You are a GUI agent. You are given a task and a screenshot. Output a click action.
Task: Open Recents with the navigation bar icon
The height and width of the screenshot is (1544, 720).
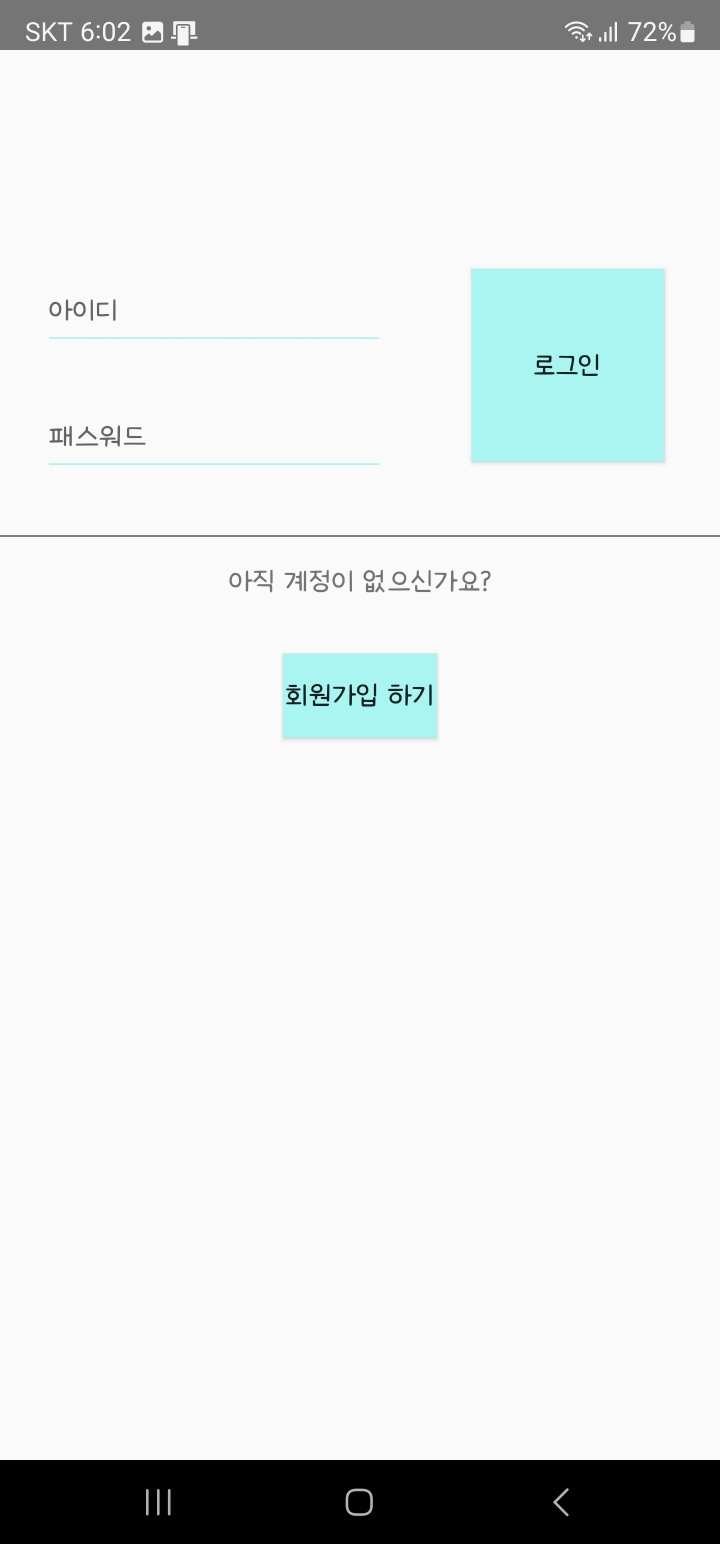tap(158, 1501)
